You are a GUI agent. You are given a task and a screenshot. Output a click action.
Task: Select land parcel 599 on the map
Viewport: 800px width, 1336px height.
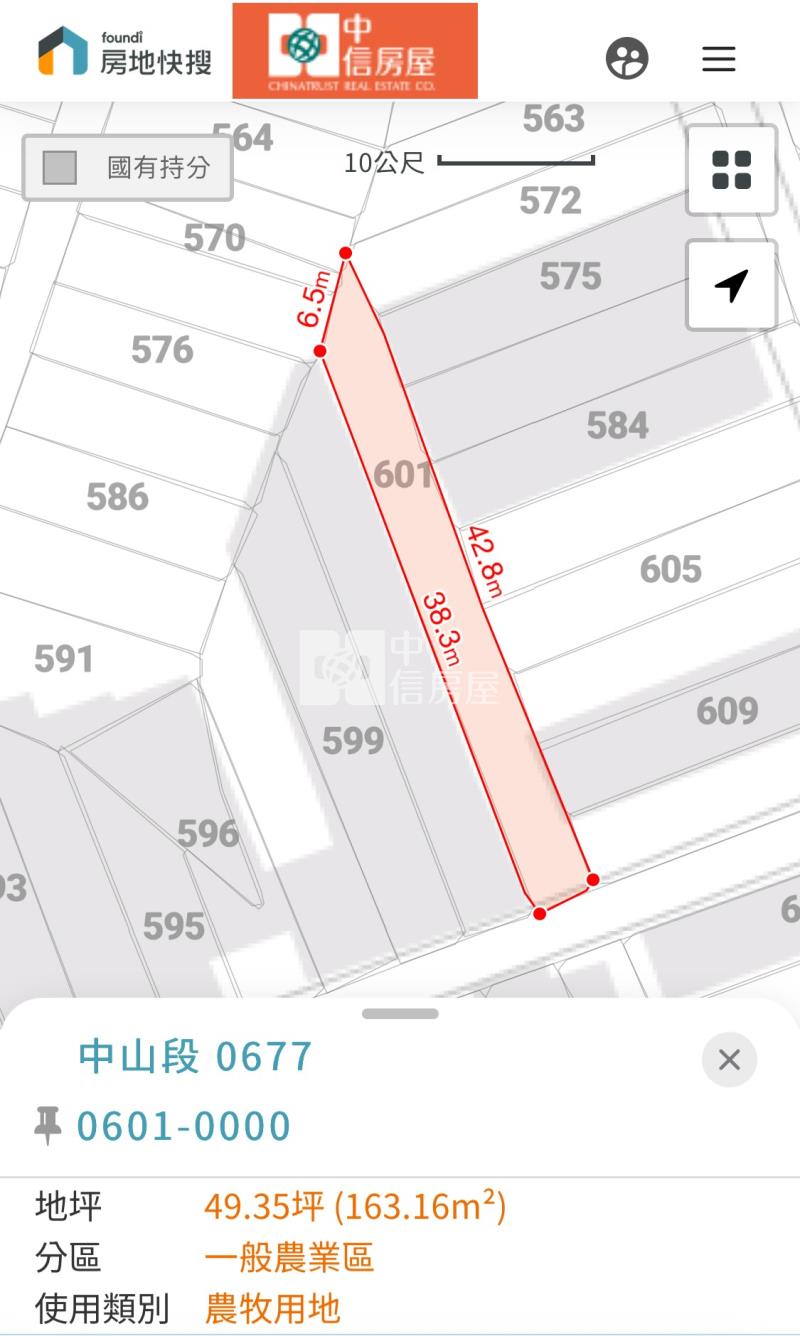pyautogui.click(x=353, y=740)
